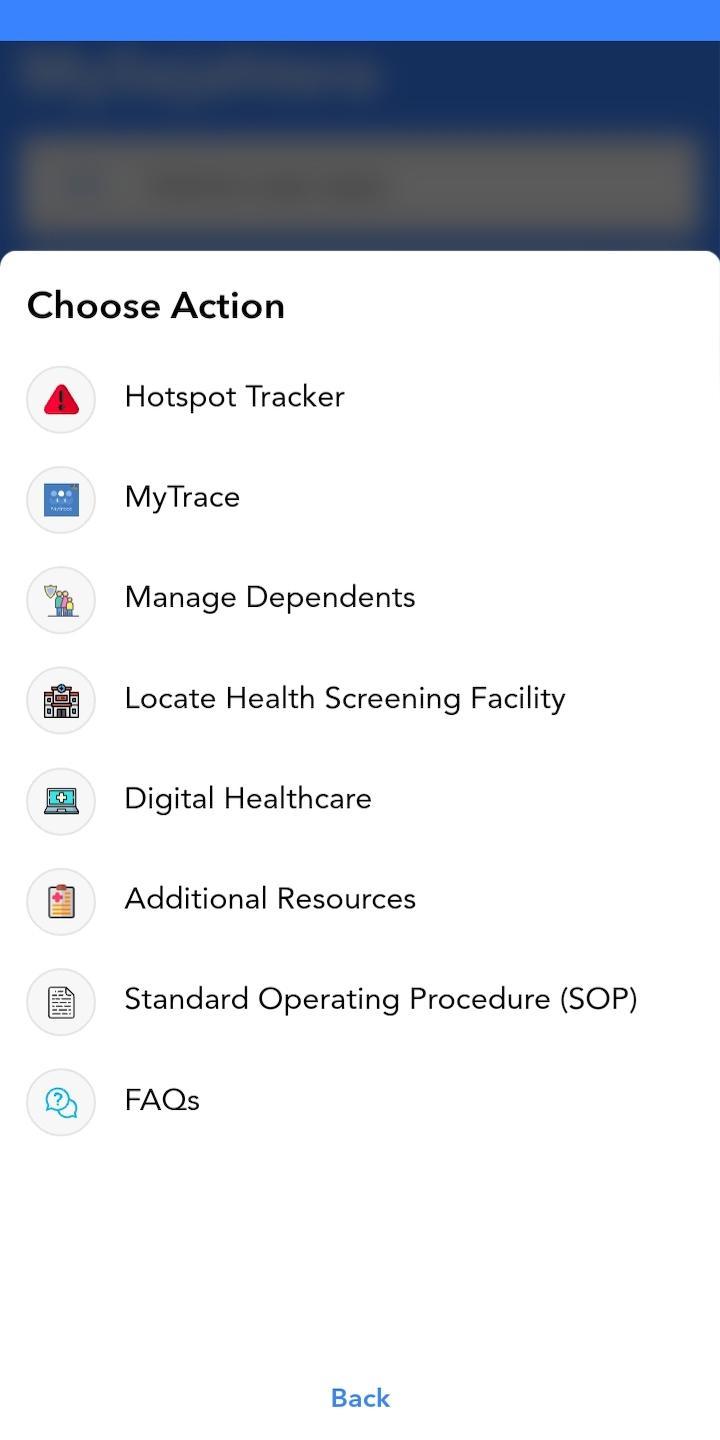Select the MyTrace option
This screenshot has height=1440, width=720.
click(360, 499)
